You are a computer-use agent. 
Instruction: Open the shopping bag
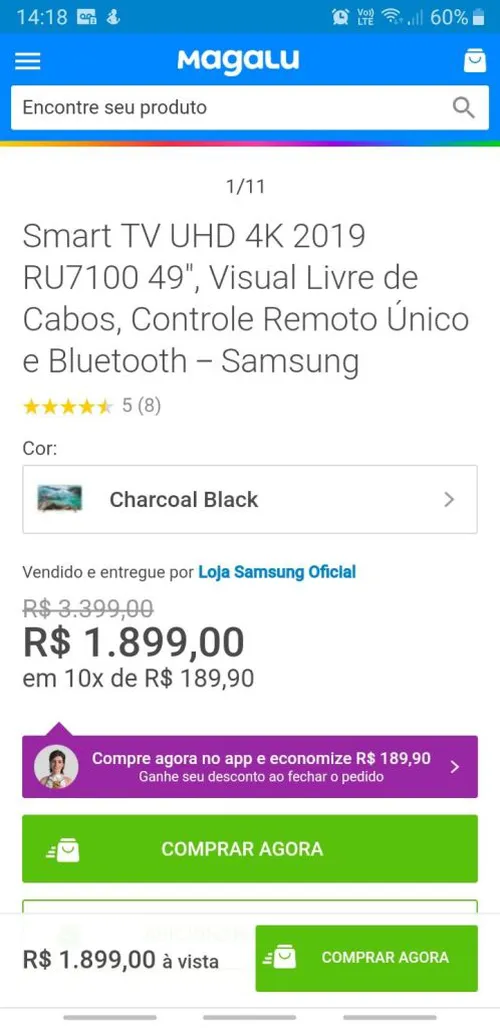474,61
